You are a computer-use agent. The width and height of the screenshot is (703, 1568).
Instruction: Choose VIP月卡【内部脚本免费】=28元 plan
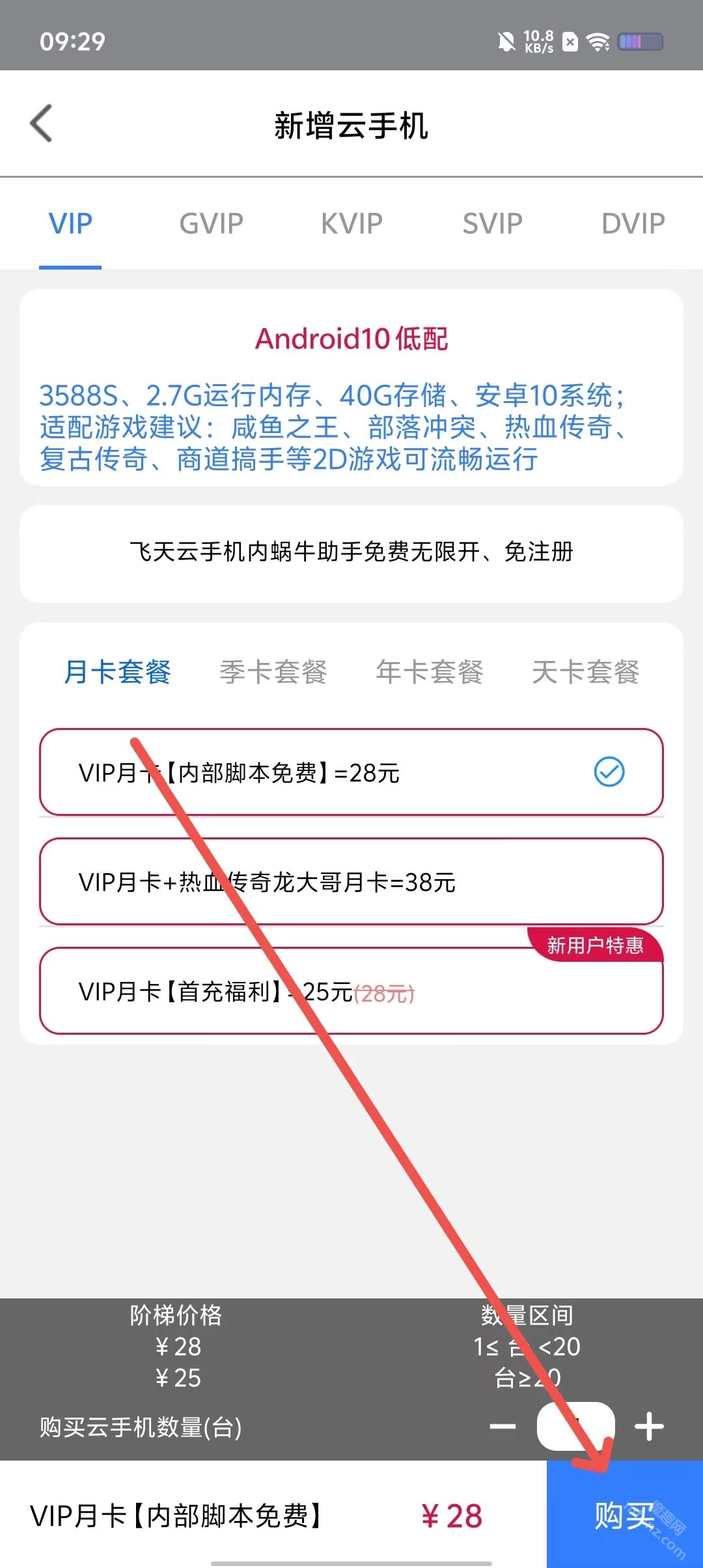click(x=351, y=772)
